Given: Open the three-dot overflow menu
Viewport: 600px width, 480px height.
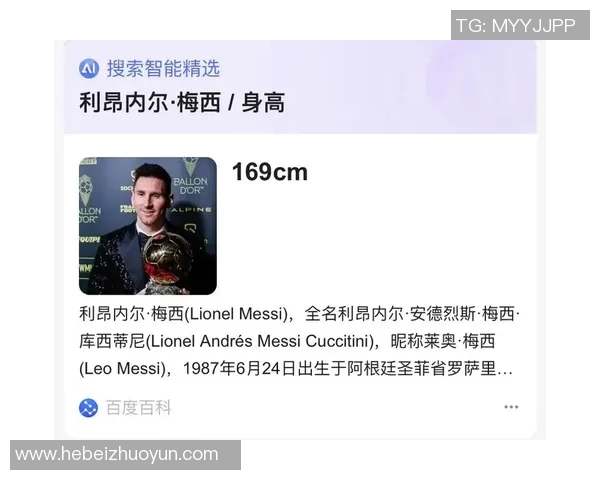Looking at the screenshot, I should pyautogui.click(x=511, y=407).
